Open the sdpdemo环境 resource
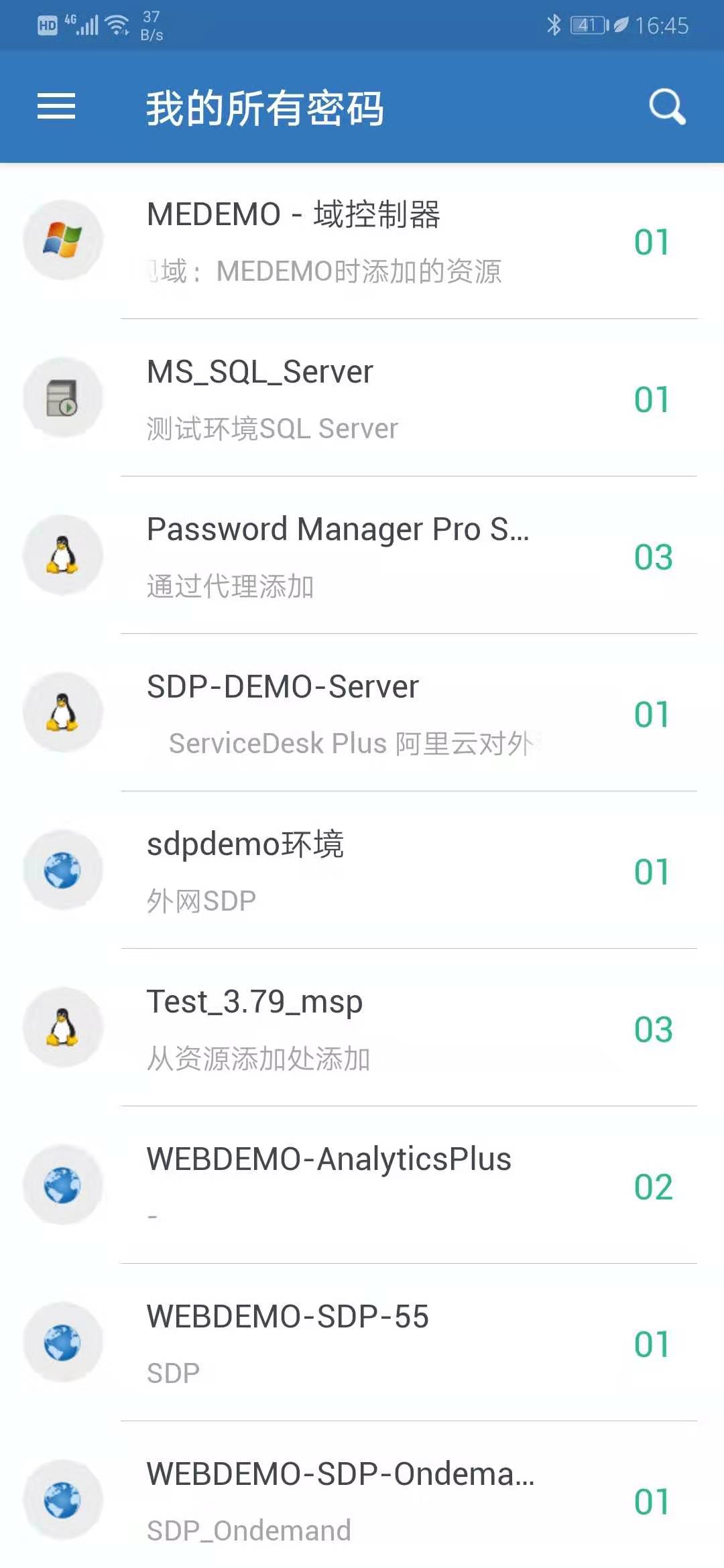 click(x=362, y=871)
